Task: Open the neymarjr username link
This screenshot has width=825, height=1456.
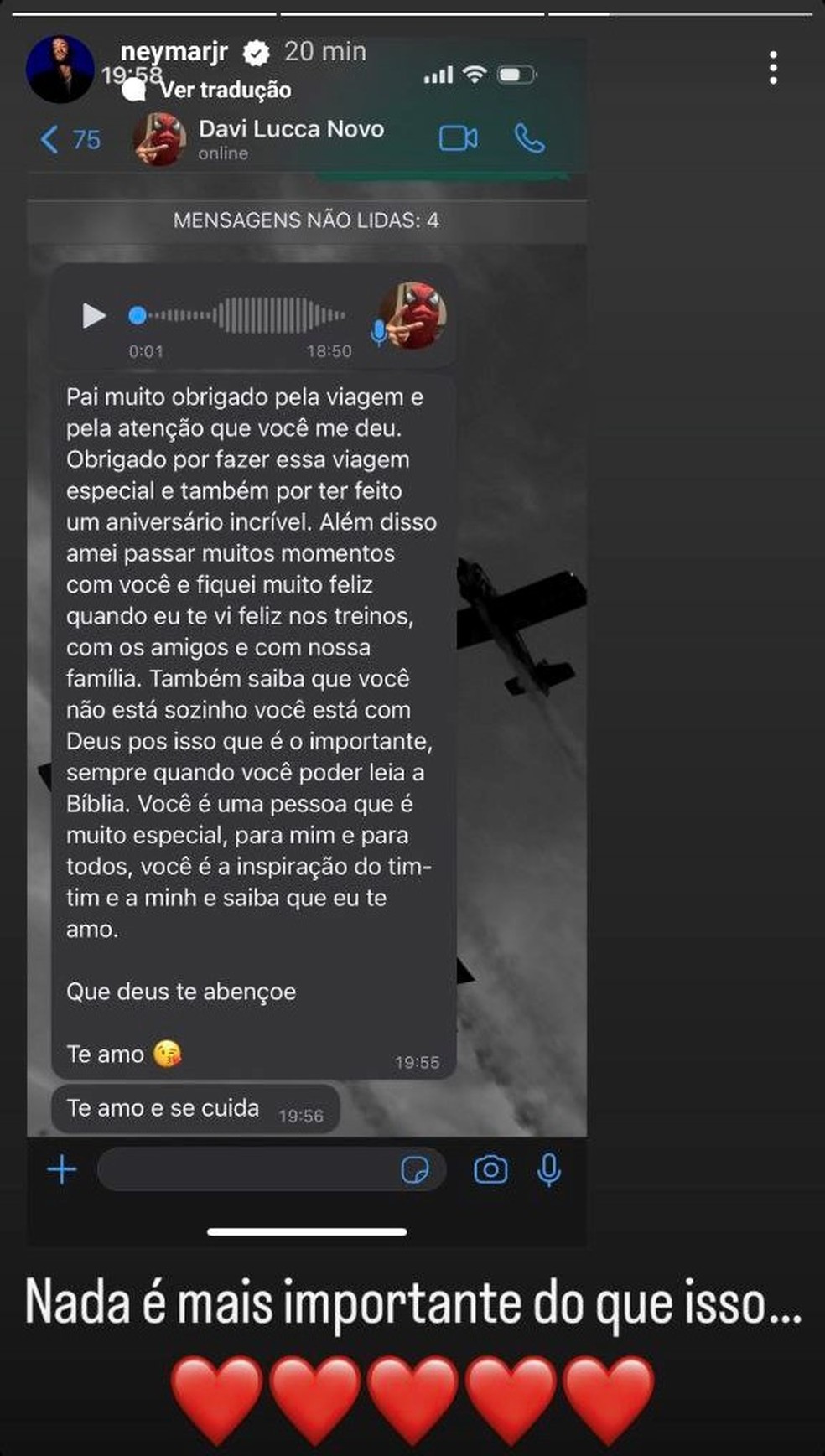Action: click(x=174, y=52)
